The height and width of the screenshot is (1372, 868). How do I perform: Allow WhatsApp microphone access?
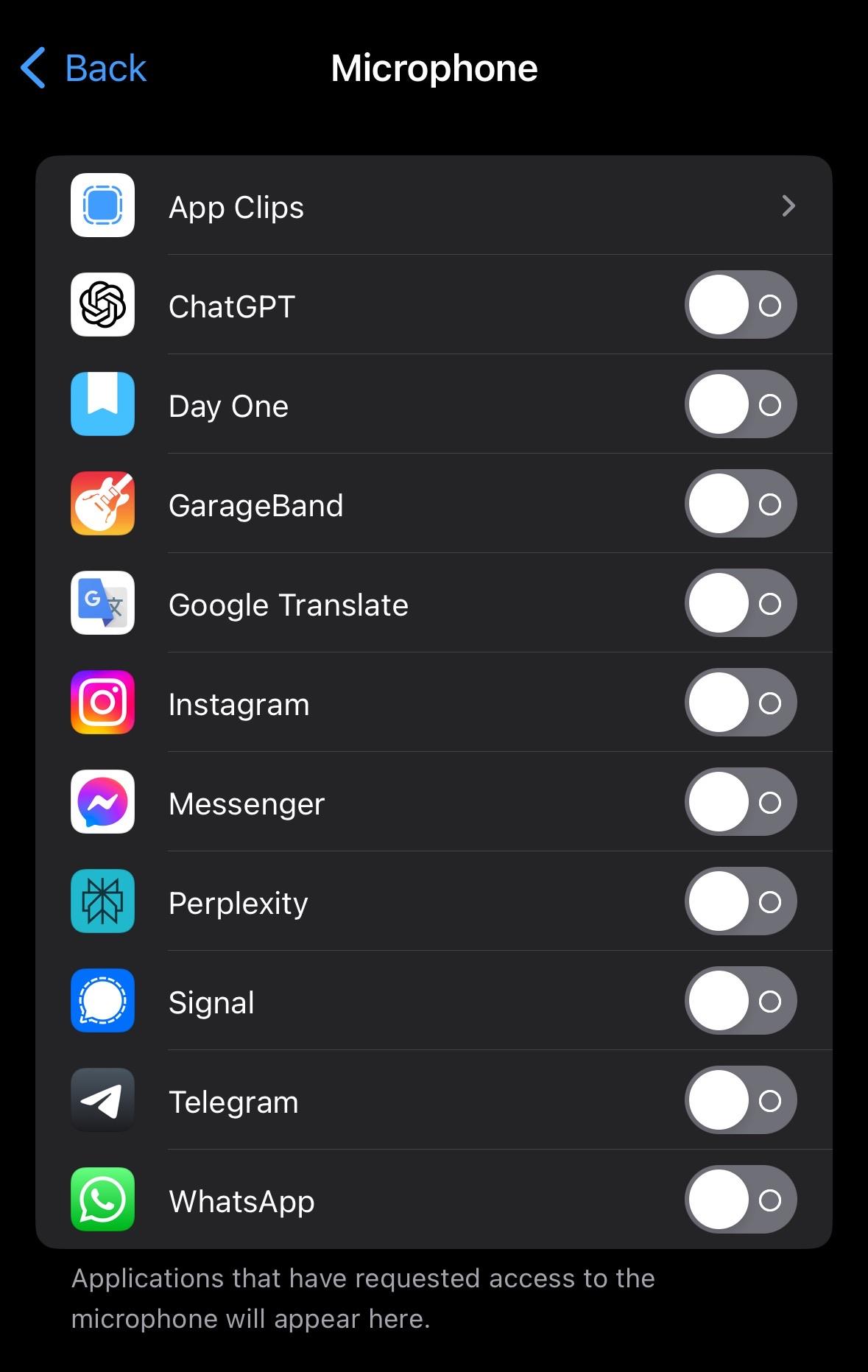pyautogui.click(x=740, y=1200)
